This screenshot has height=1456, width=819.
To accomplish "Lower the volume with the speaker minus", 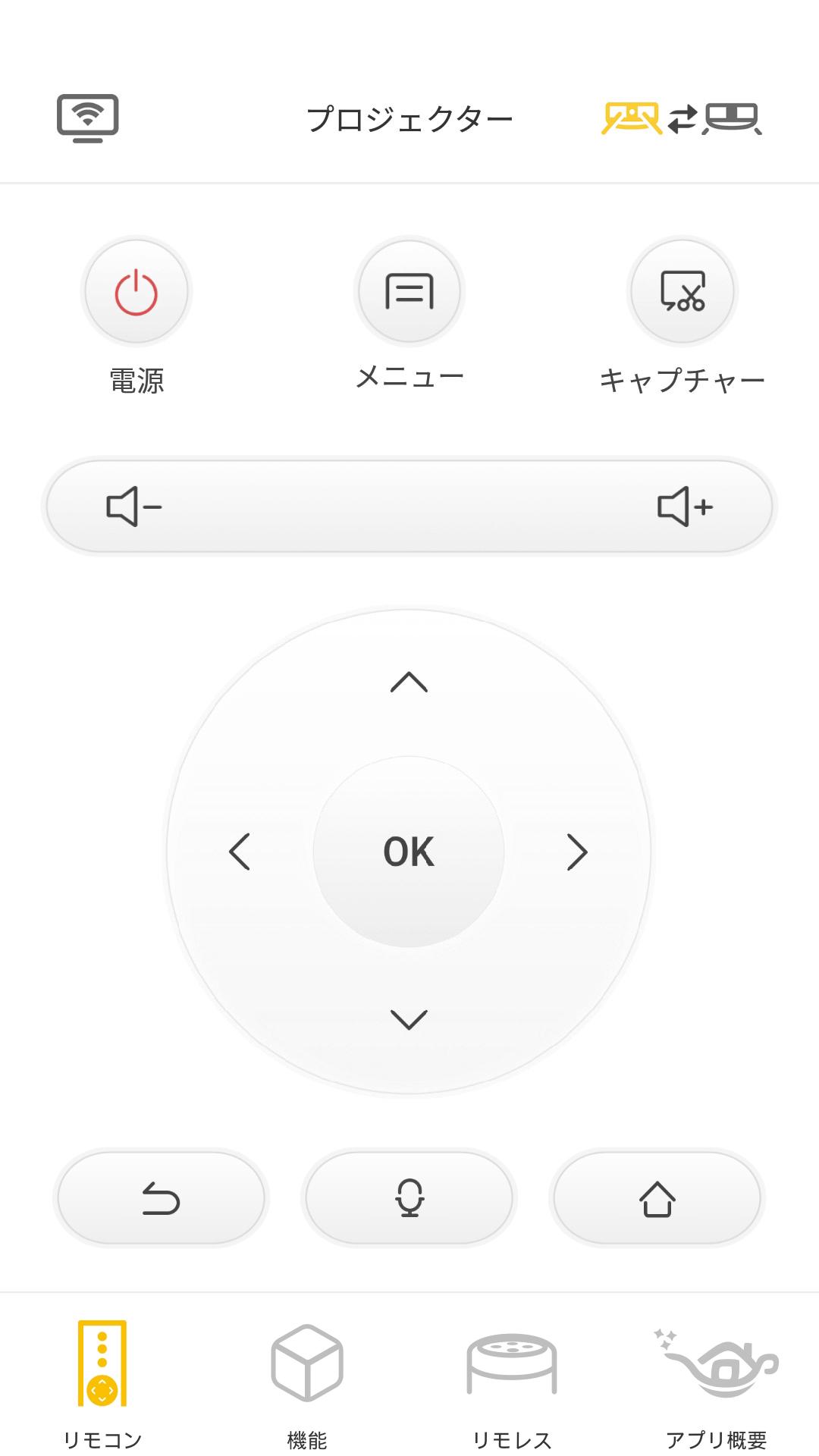I will click(x=134, y=507).
